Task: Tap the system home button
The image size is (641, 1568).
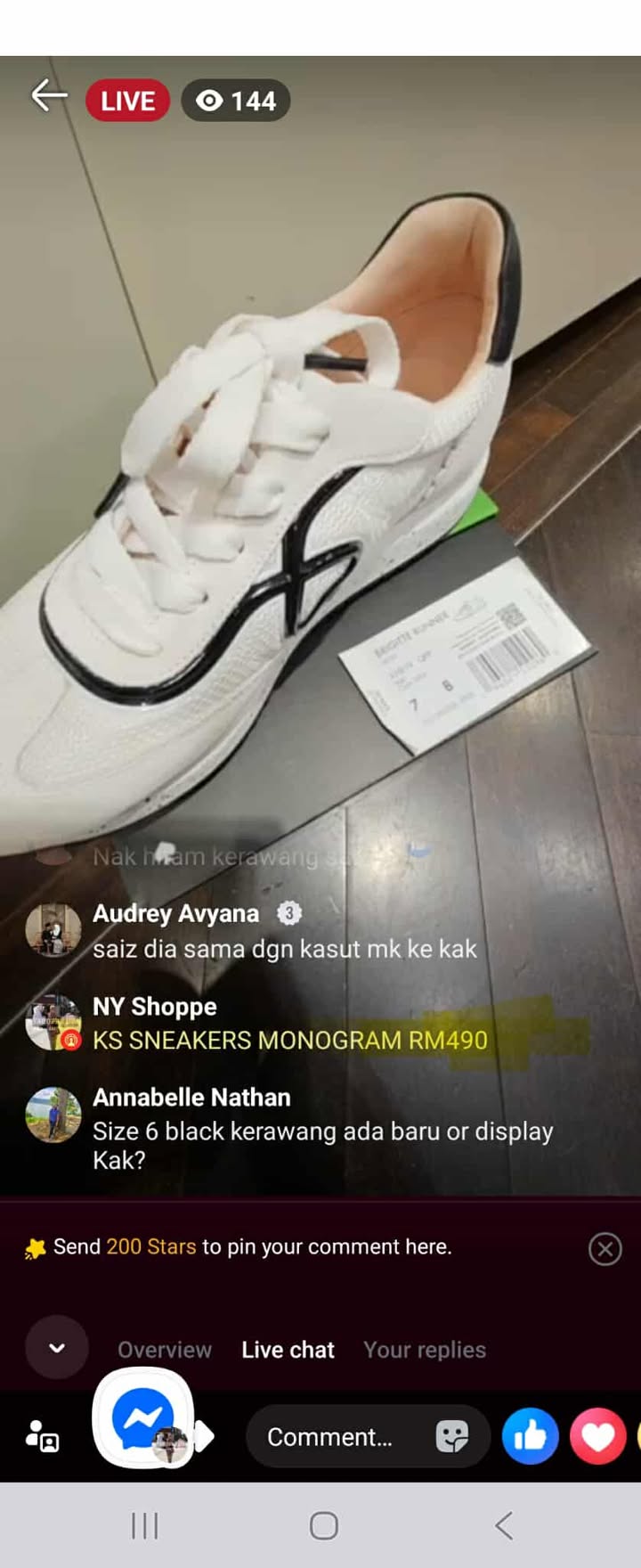Action: tap(323, 1526)
